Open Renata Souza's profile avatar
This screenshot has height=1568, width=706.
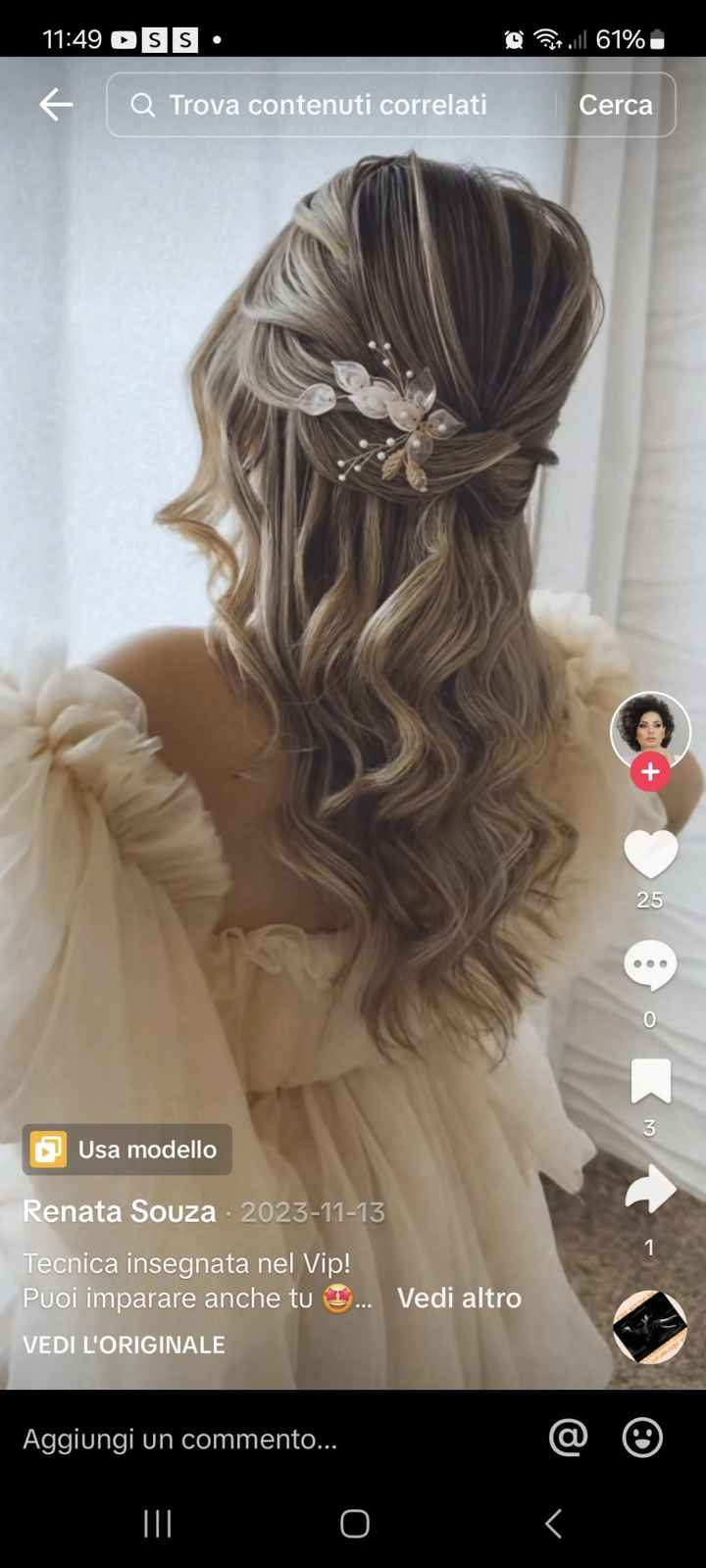[648, 732]
